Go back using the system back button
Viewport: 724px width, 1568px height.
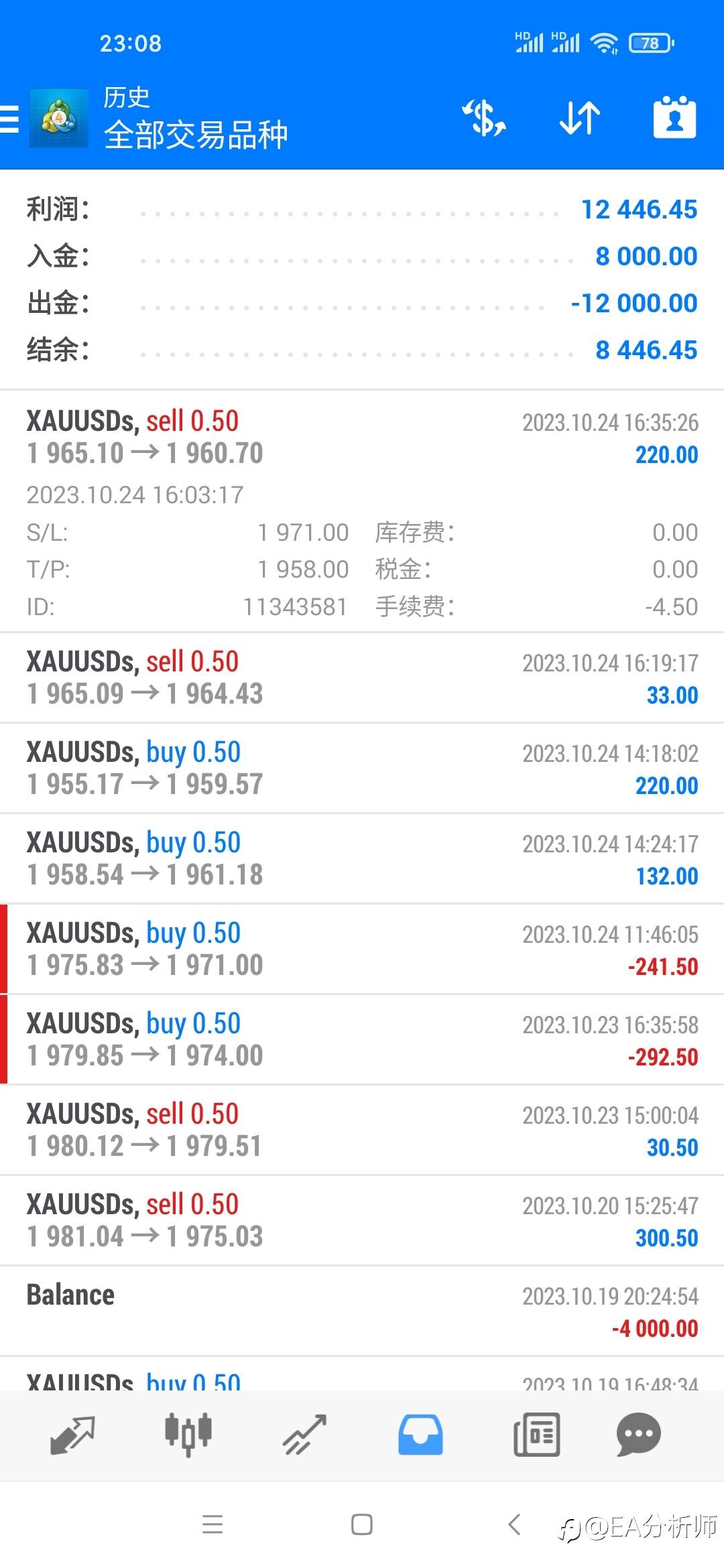pos(514,1524)
